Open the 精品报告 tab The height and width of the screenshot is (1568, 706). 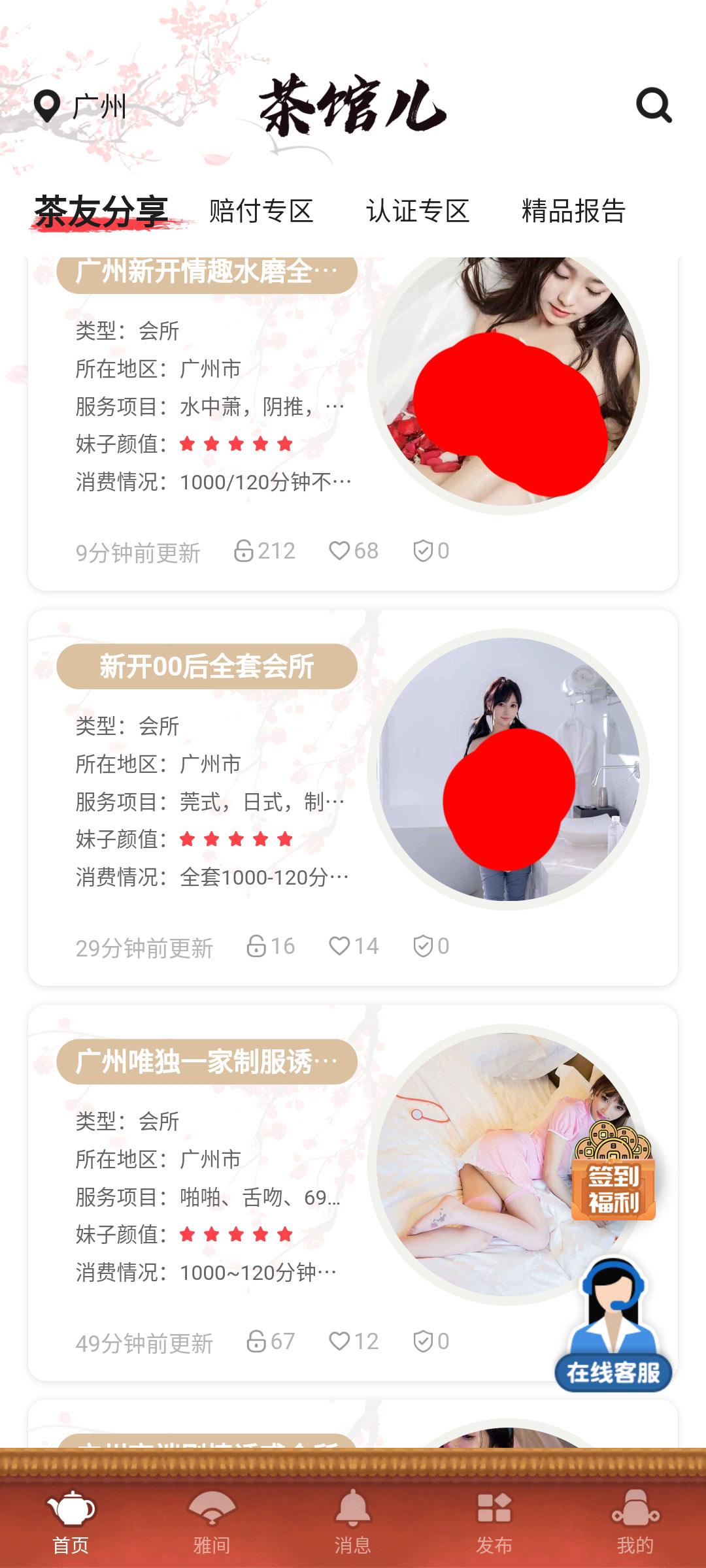pos(573,211)
